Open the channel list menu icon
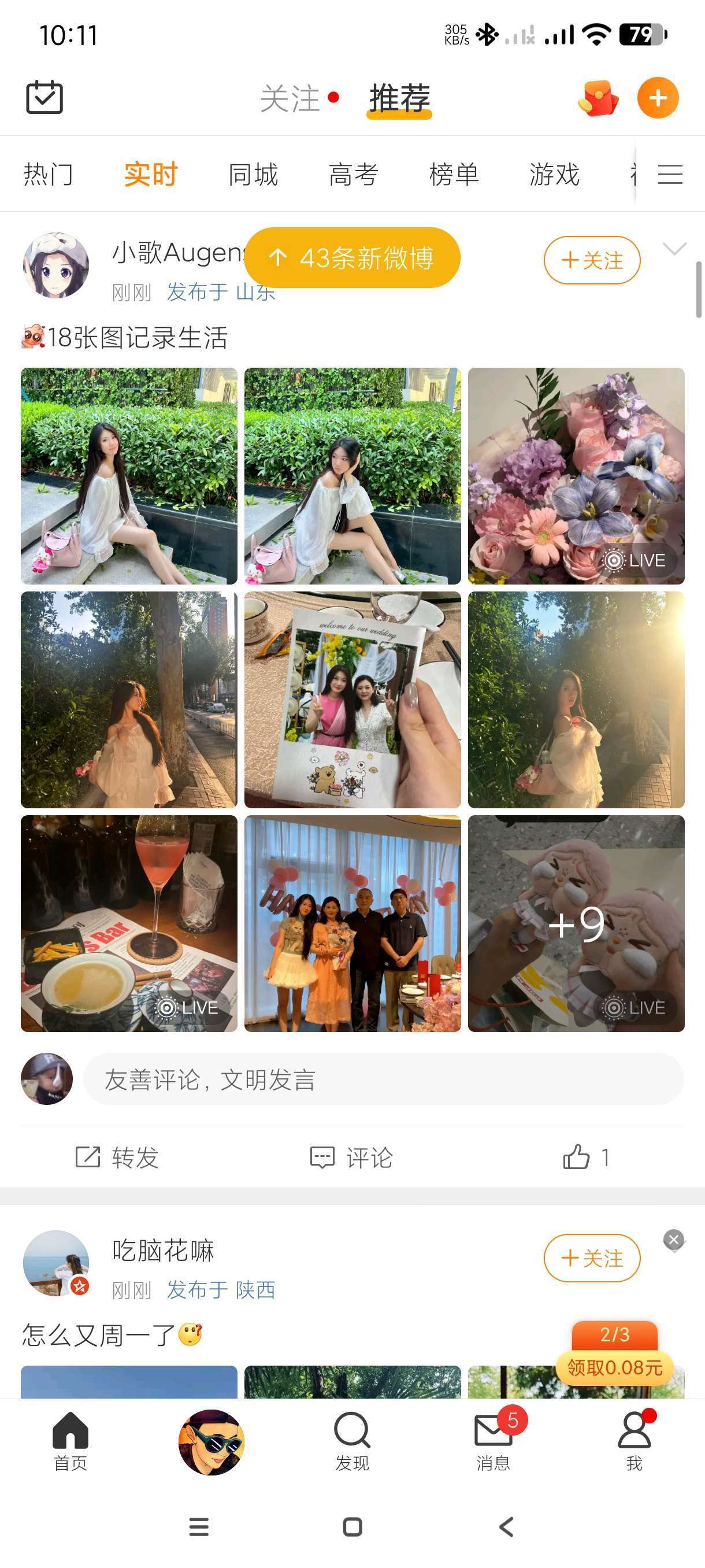Image resolution: width=705 pixels, height=1568 pixels. pos(670,175)
